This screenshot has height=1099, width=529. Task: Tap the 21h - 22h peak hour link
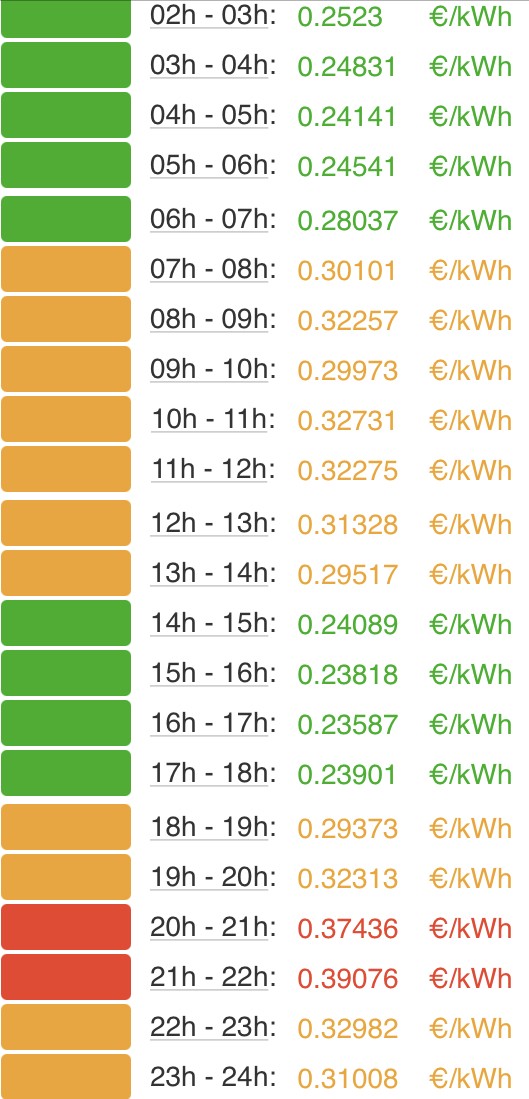(209, 977)
